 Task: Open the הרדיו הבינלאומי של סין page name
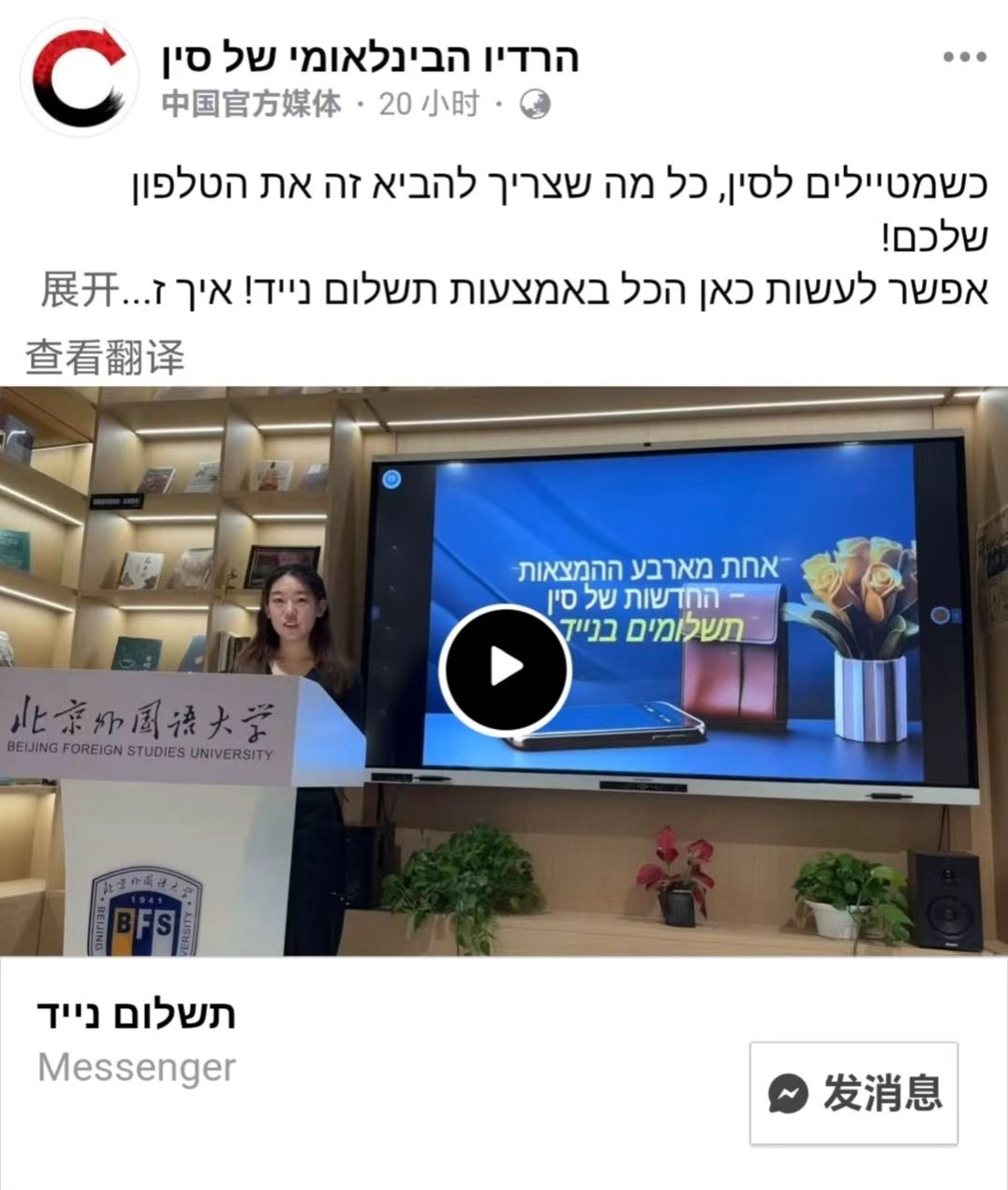(x=370, y=58)
